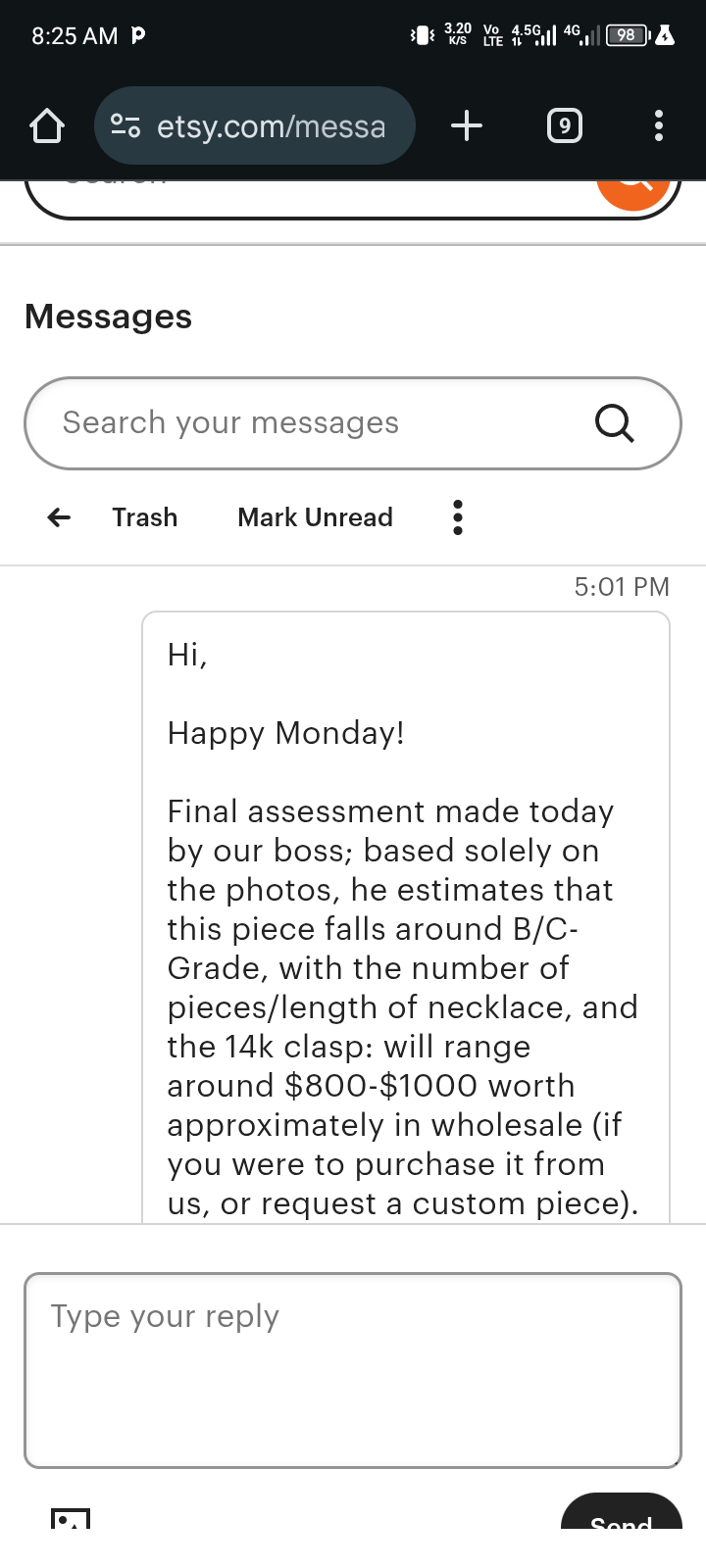
Task: Send the reply message
Action: pos(621,1516)
